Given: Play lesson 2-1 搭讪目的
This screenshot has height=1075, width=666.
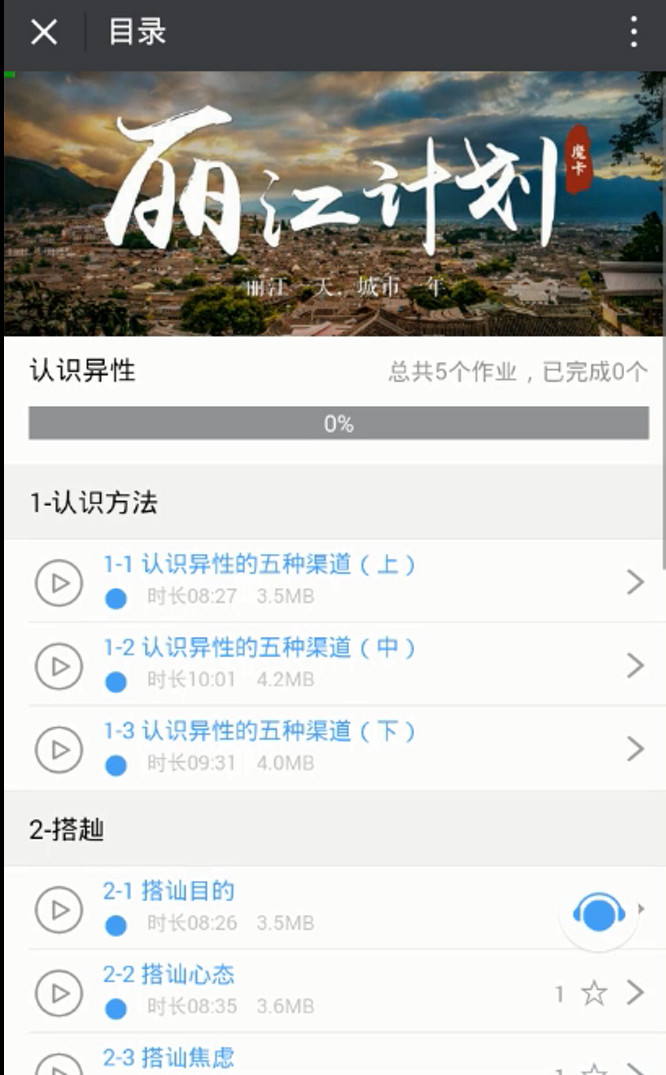Looking at the screenshot, I should pyautogui.click(x=59, y=909).
